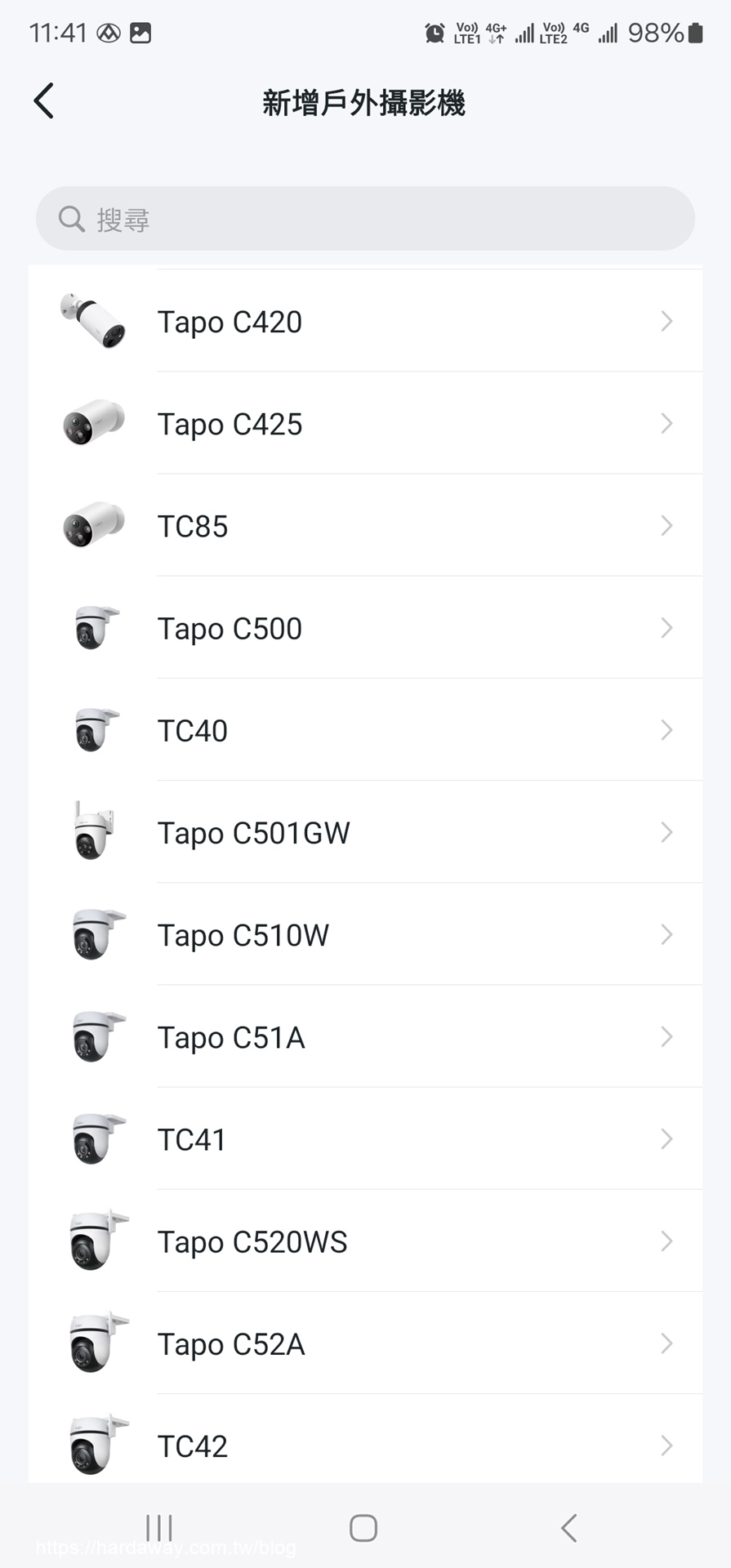
Task: Select Tapo C500
Action: (365, 627)
